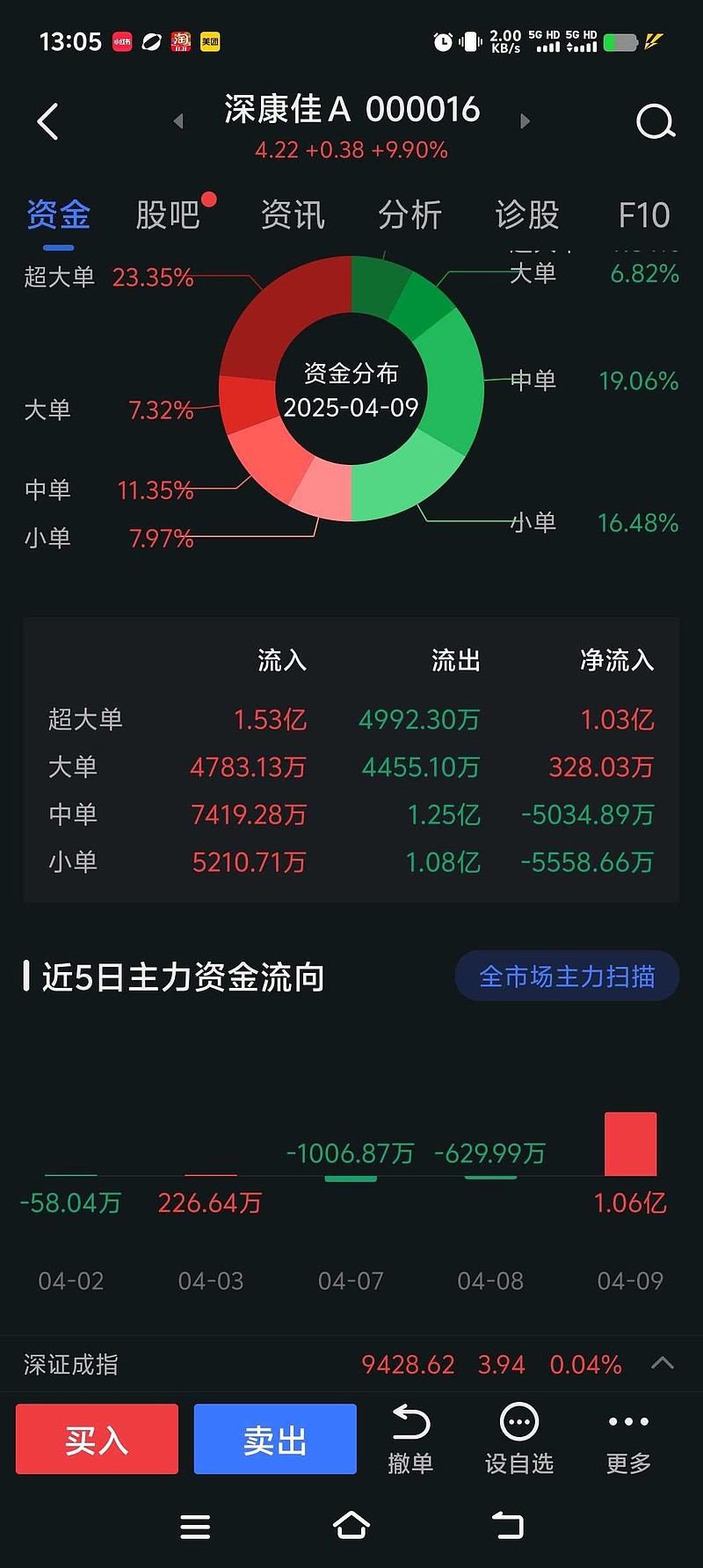The image size is (703, 1568).
Task: Open the 诊股 tab
Action: click(527, 215)
